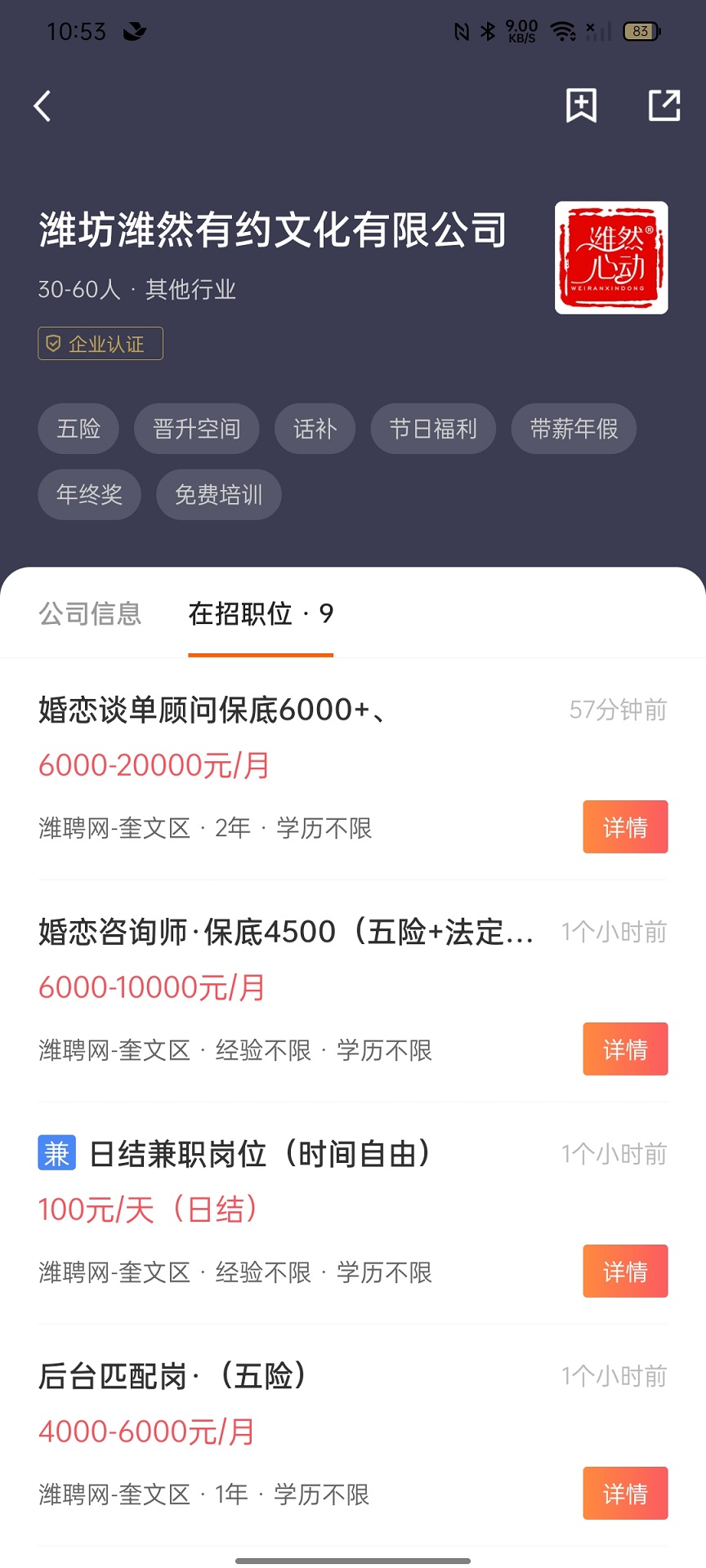Expand the truncated 婚恋咨询师·保底4500 job title

(286, 933)
